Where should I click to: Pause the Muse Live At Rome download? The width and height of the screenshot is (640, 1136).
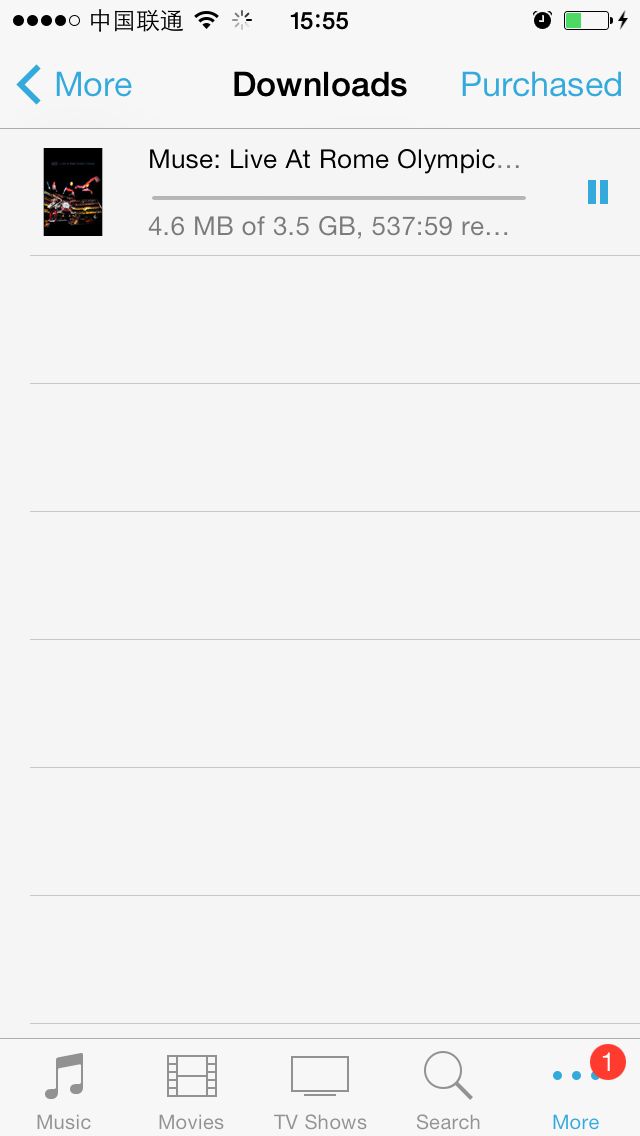click(x=598, y=192)
